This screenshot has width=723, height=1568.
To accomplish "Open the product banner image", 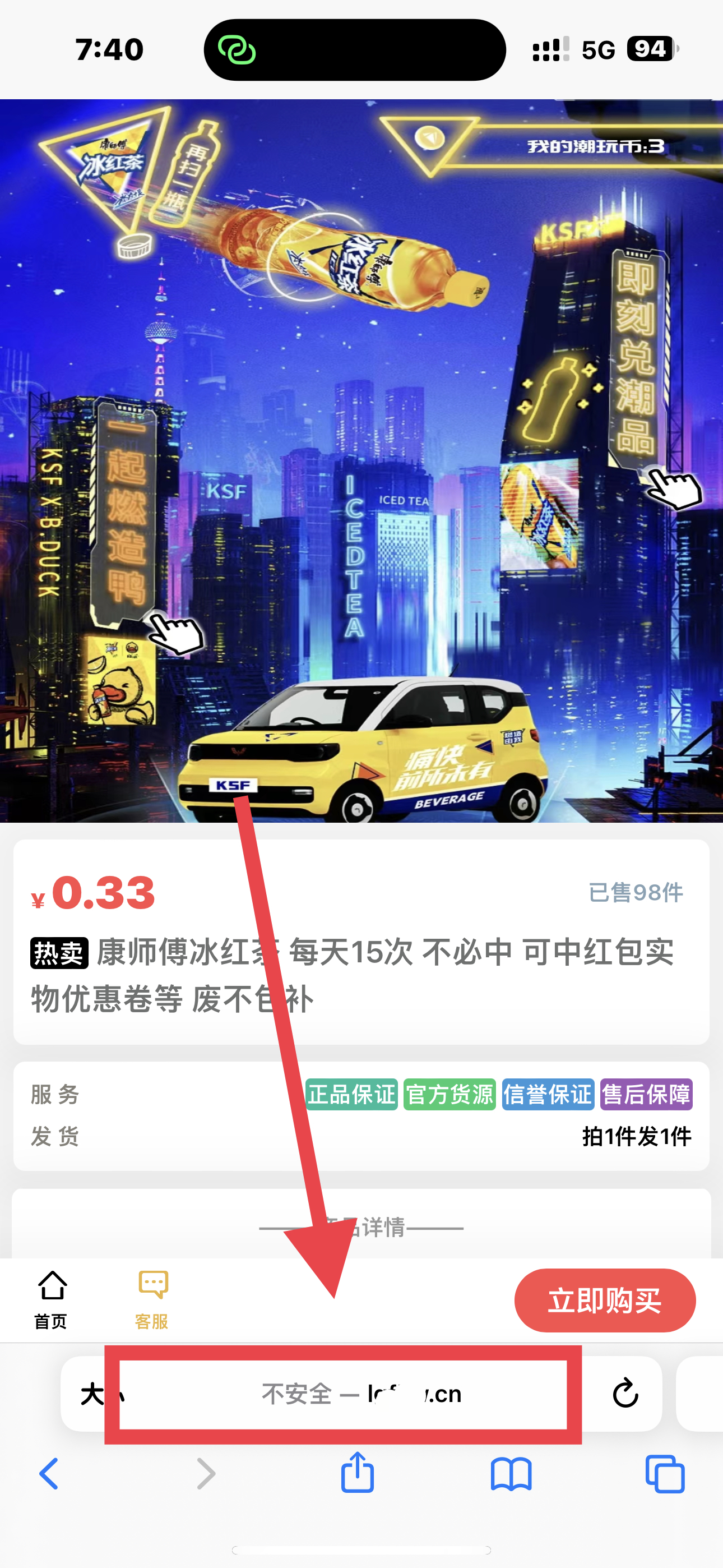I will [361, 461].
